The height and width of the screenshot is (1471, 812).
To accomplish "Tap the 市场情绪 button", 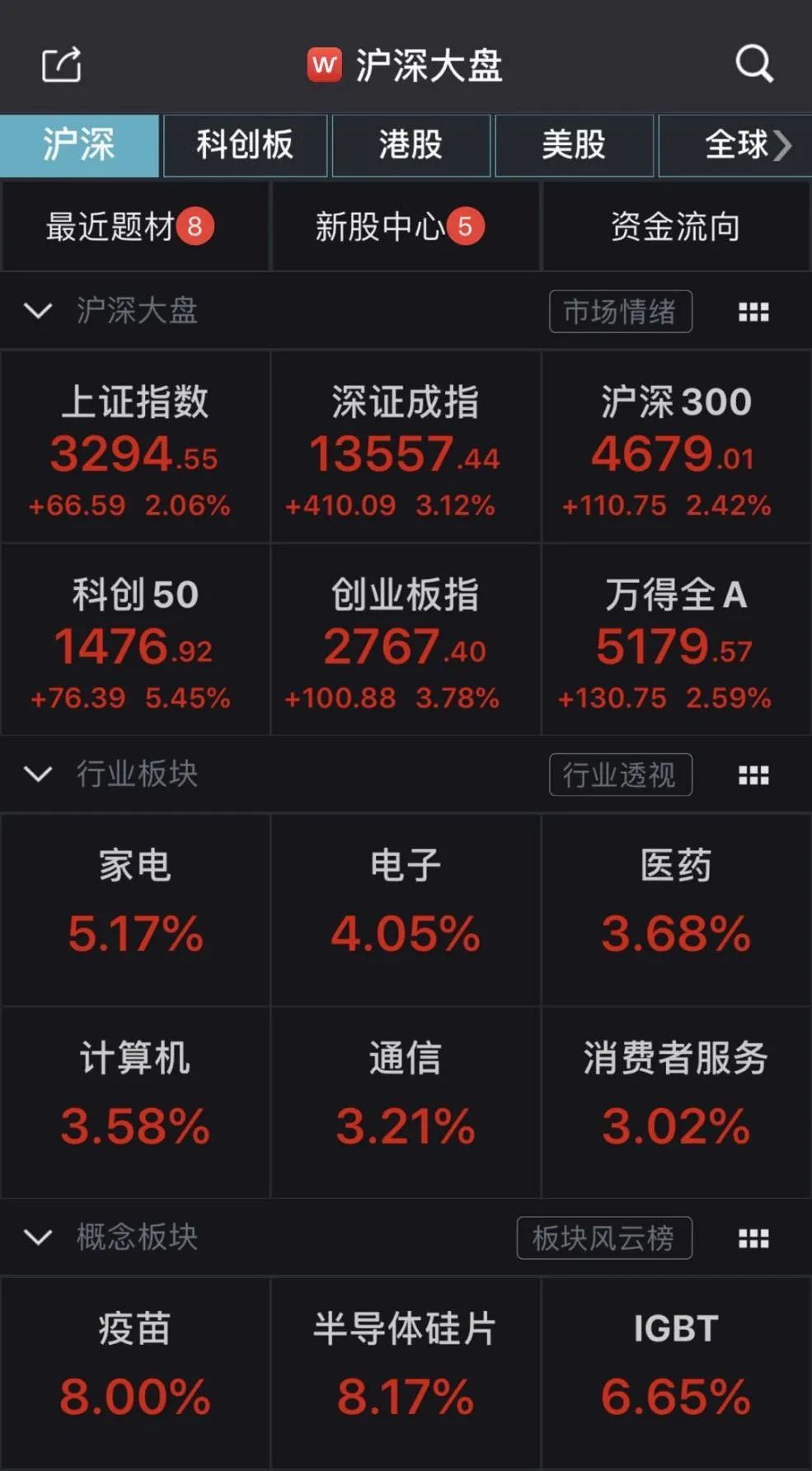I will (x=620, y=312).
